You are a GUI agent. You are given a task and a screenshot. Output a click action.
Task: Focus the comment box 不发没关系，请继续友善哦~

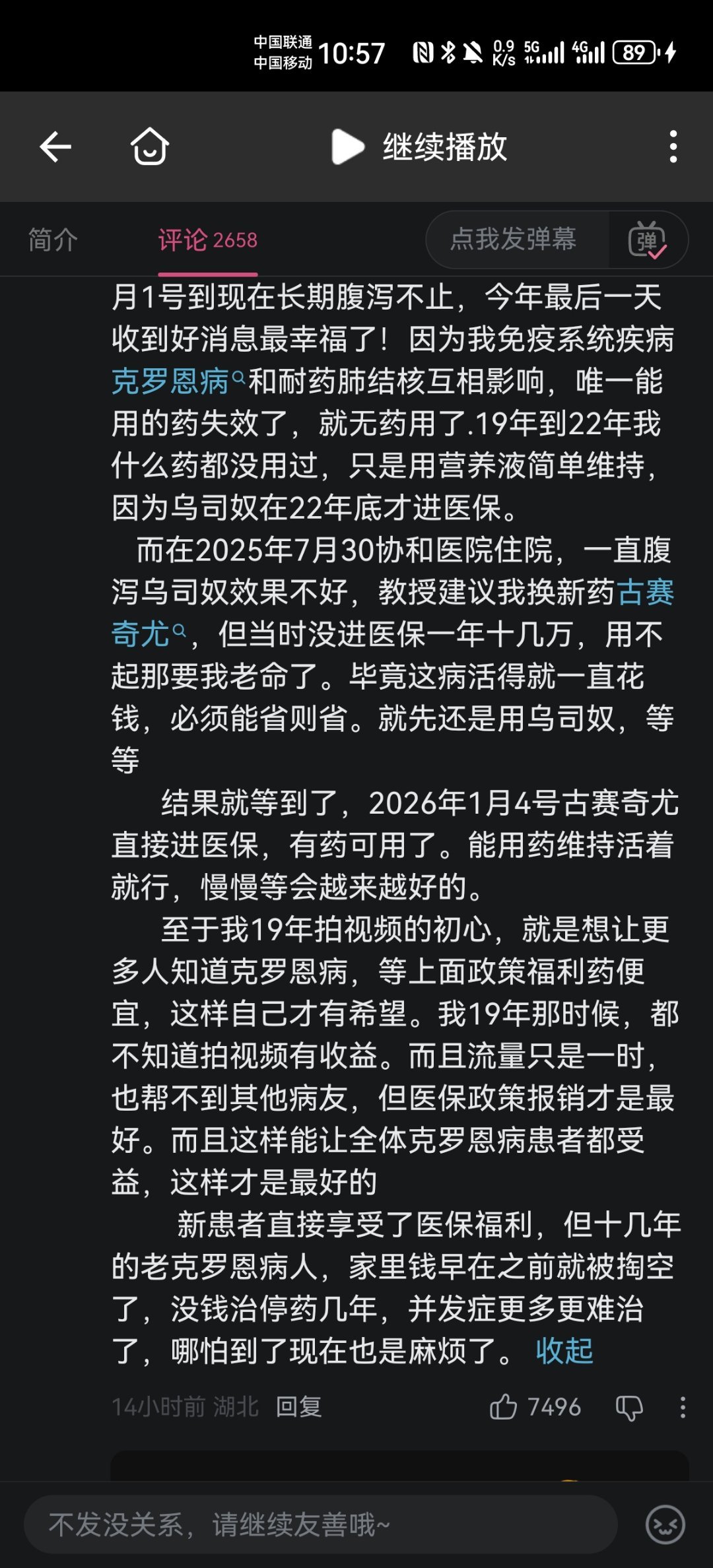pos(320,1524)
